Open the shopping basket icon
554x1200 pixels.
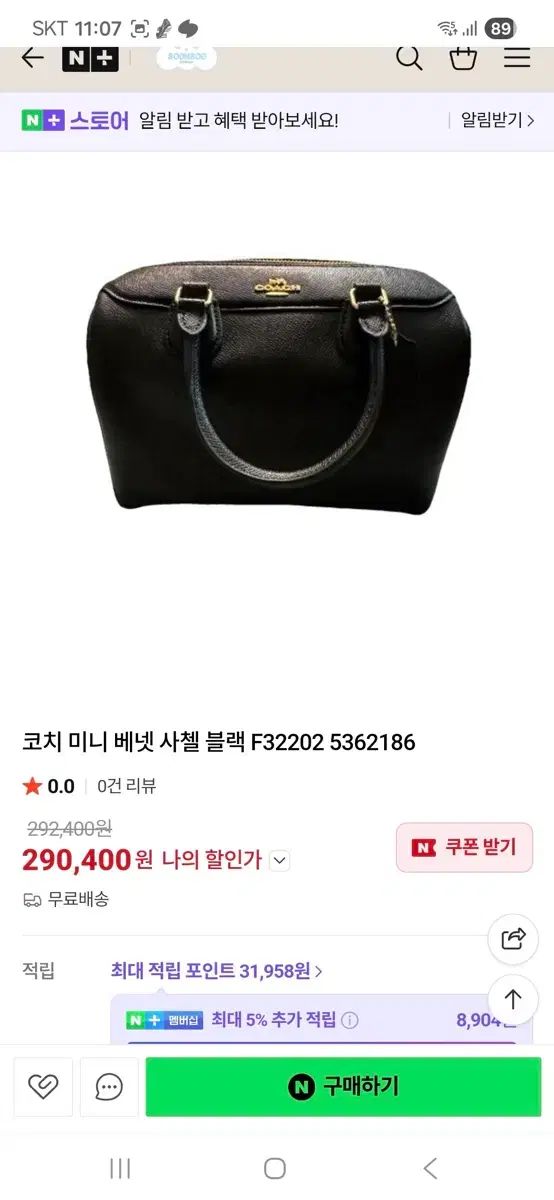463,58
